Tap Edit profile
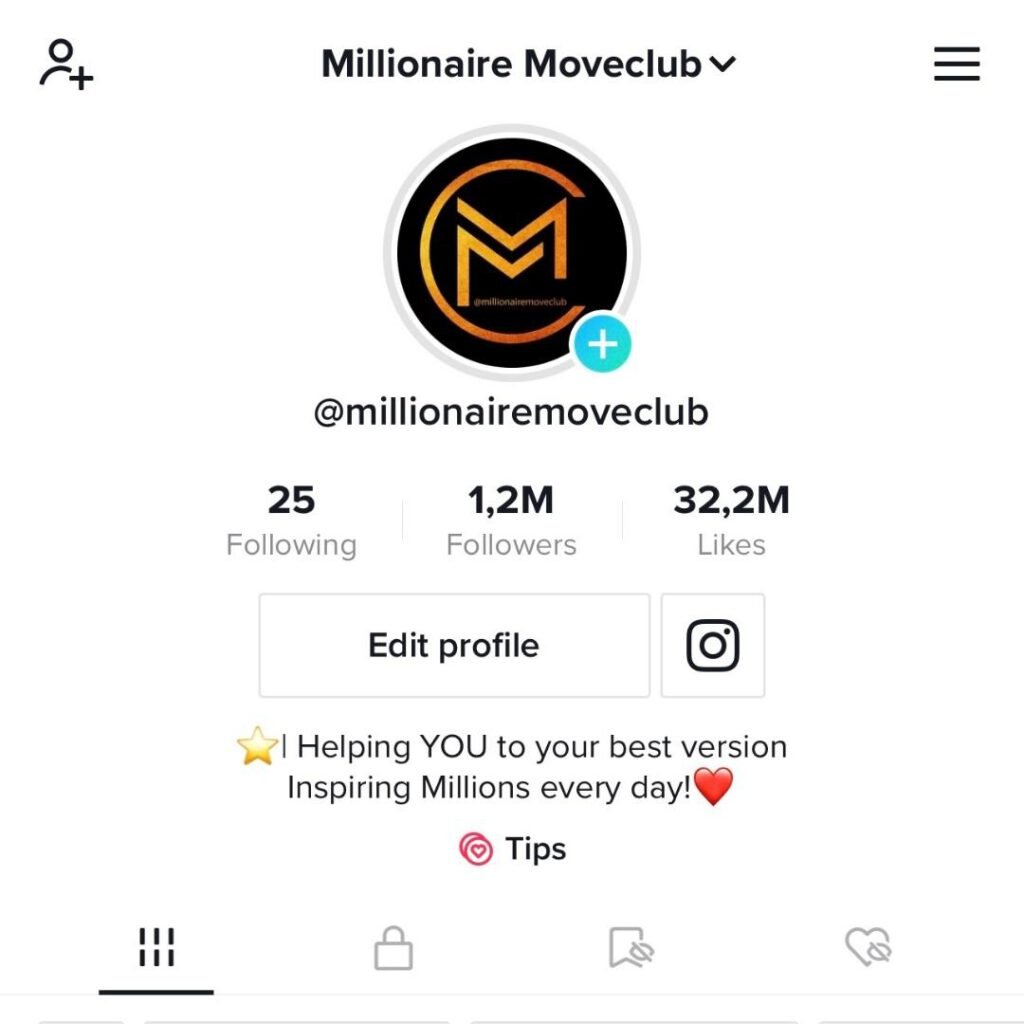This screenshot has height=1024, width=1024. tap(454, 645)
